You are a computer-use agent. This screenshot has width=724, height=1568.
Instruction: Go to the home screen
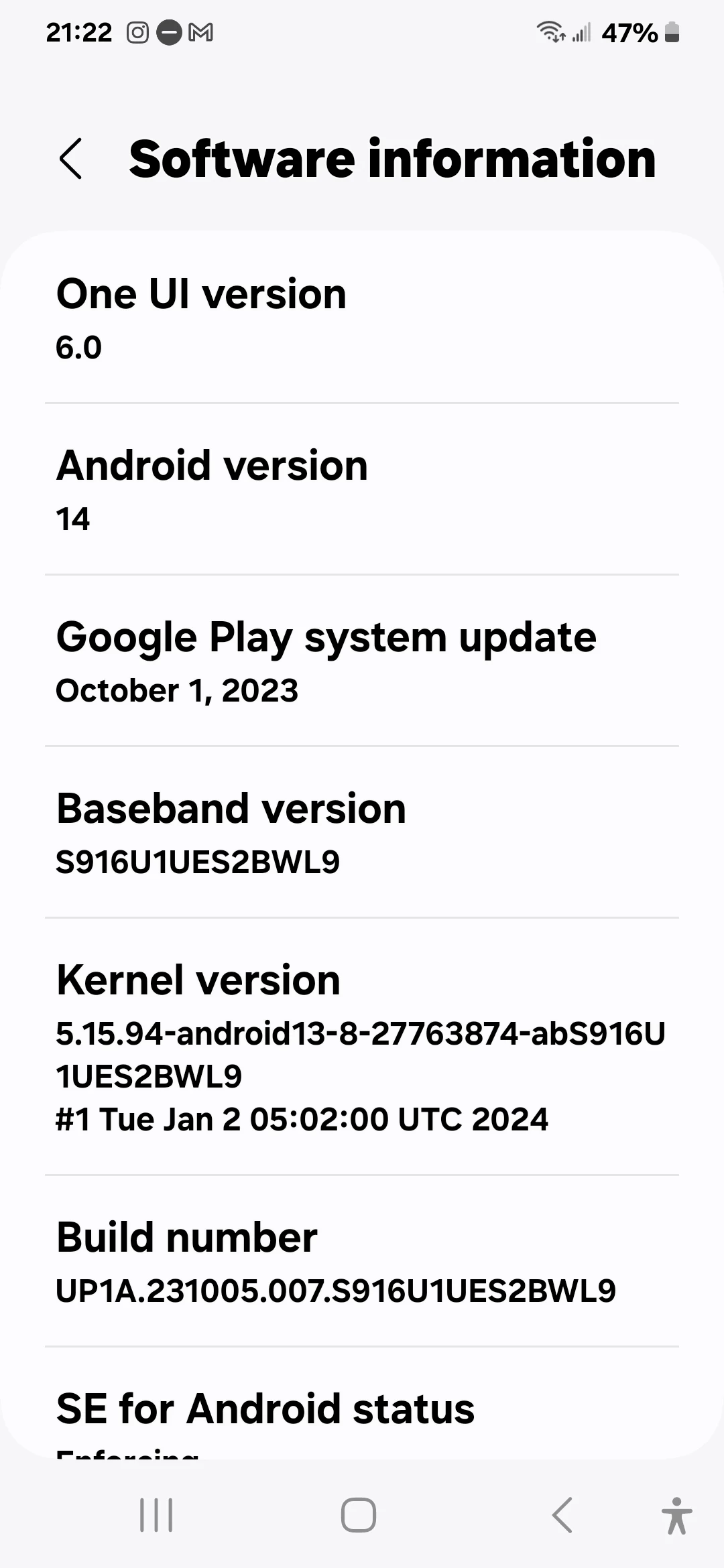(x=359, y=1516)
